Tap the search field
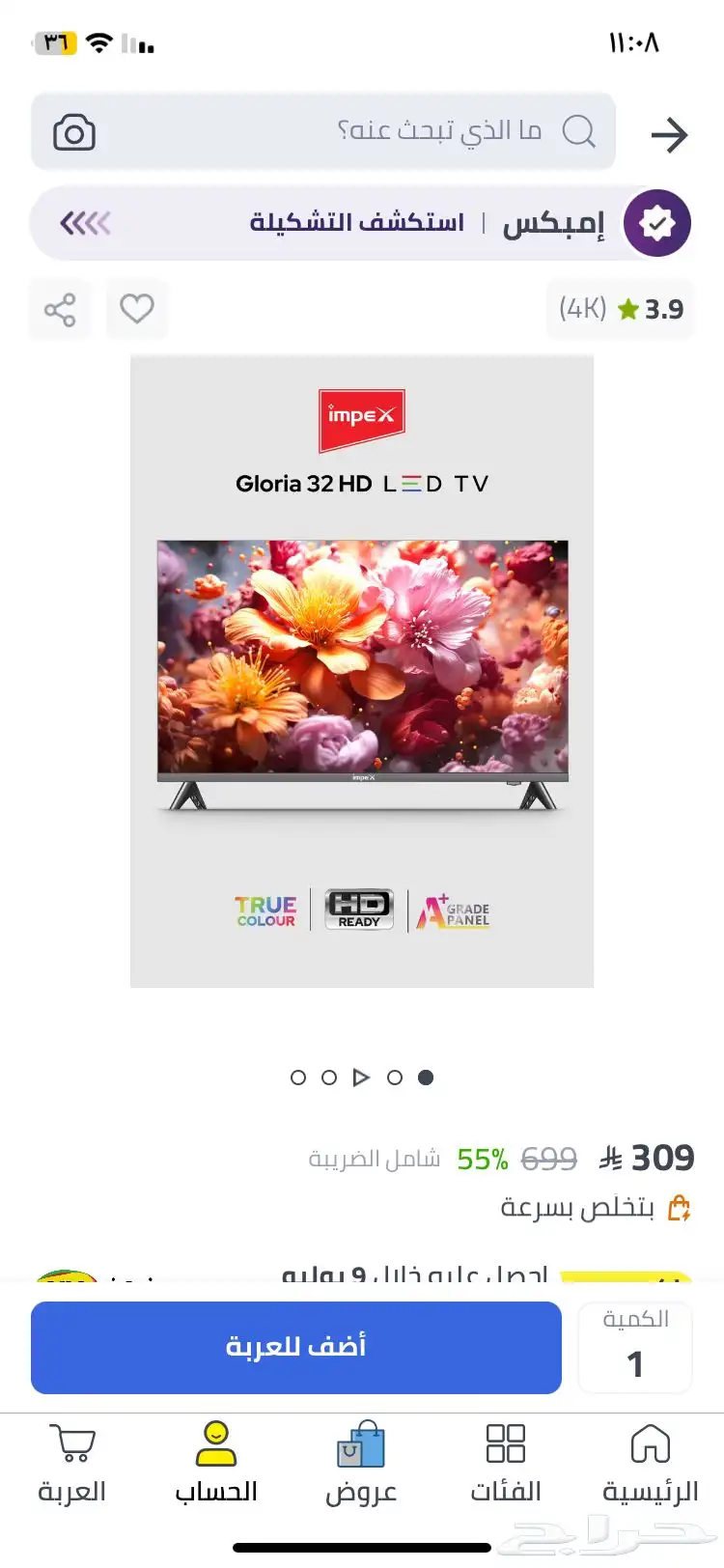 (x=386, y=131)
